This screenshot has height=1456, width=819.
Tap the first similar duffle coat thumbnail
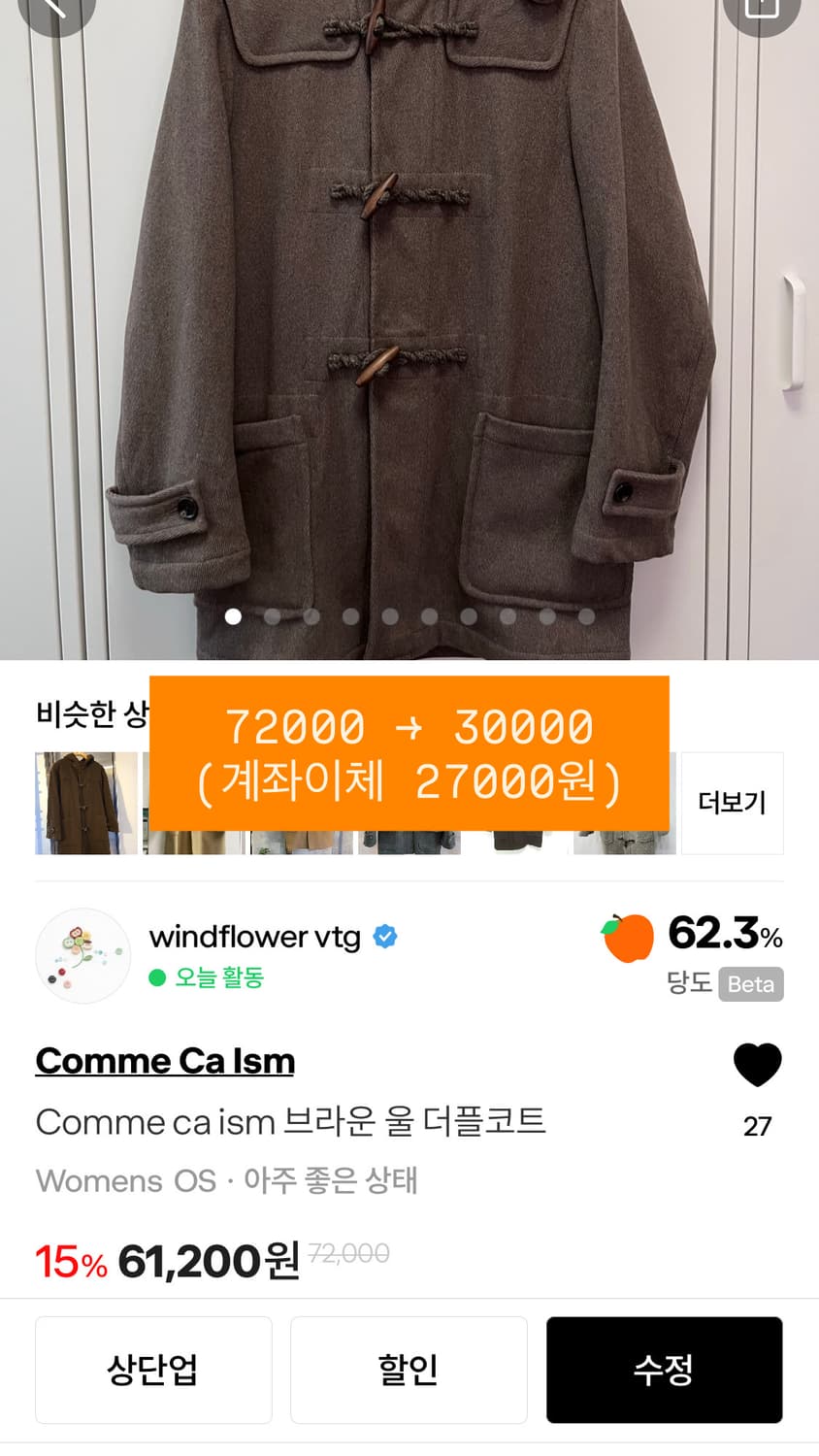[85, 803]
